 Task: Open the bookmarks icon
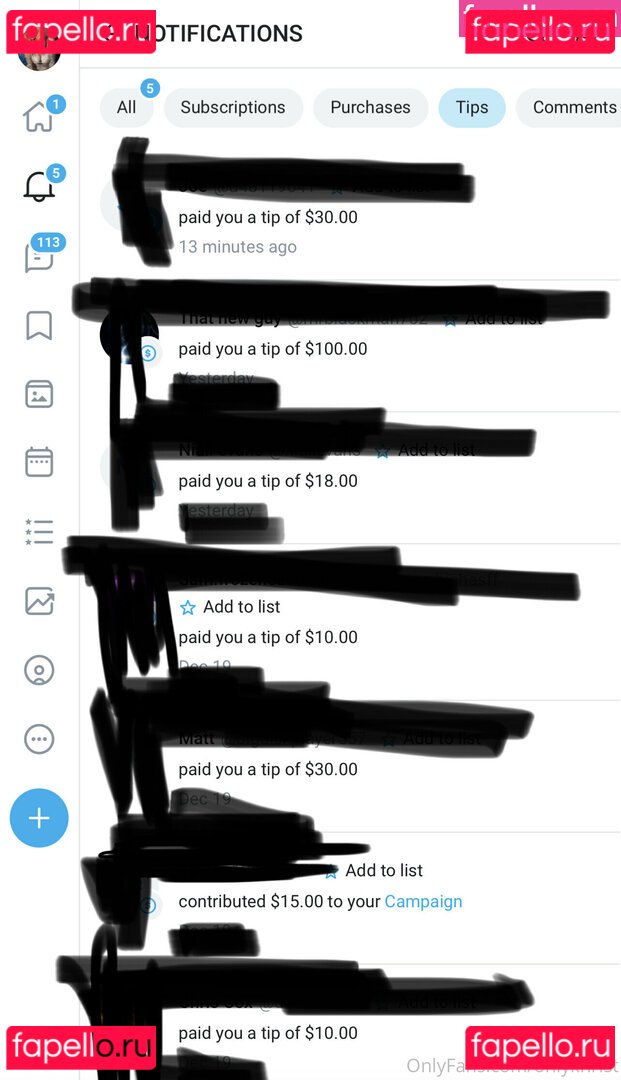39,326
